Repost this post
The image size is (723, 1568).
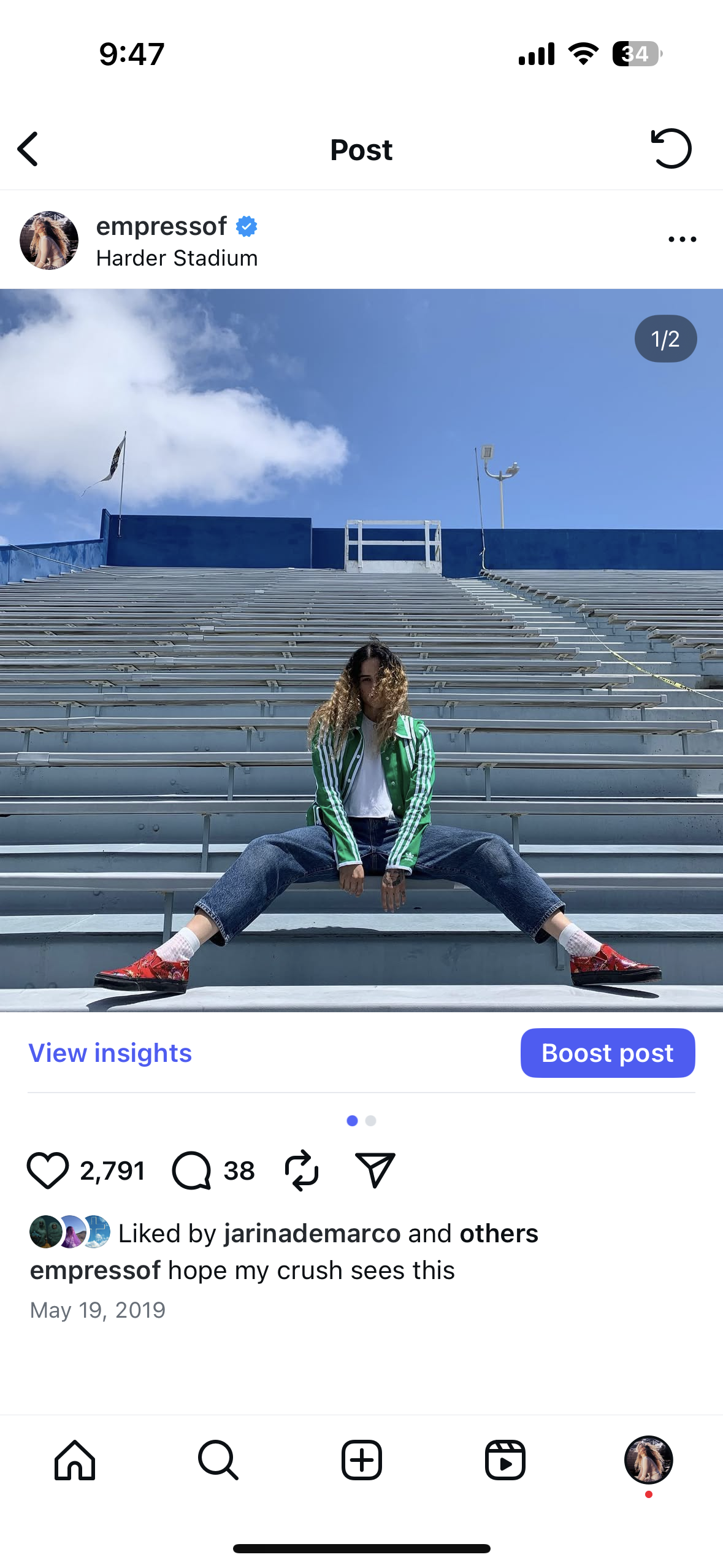click(x=302, y=1170)
